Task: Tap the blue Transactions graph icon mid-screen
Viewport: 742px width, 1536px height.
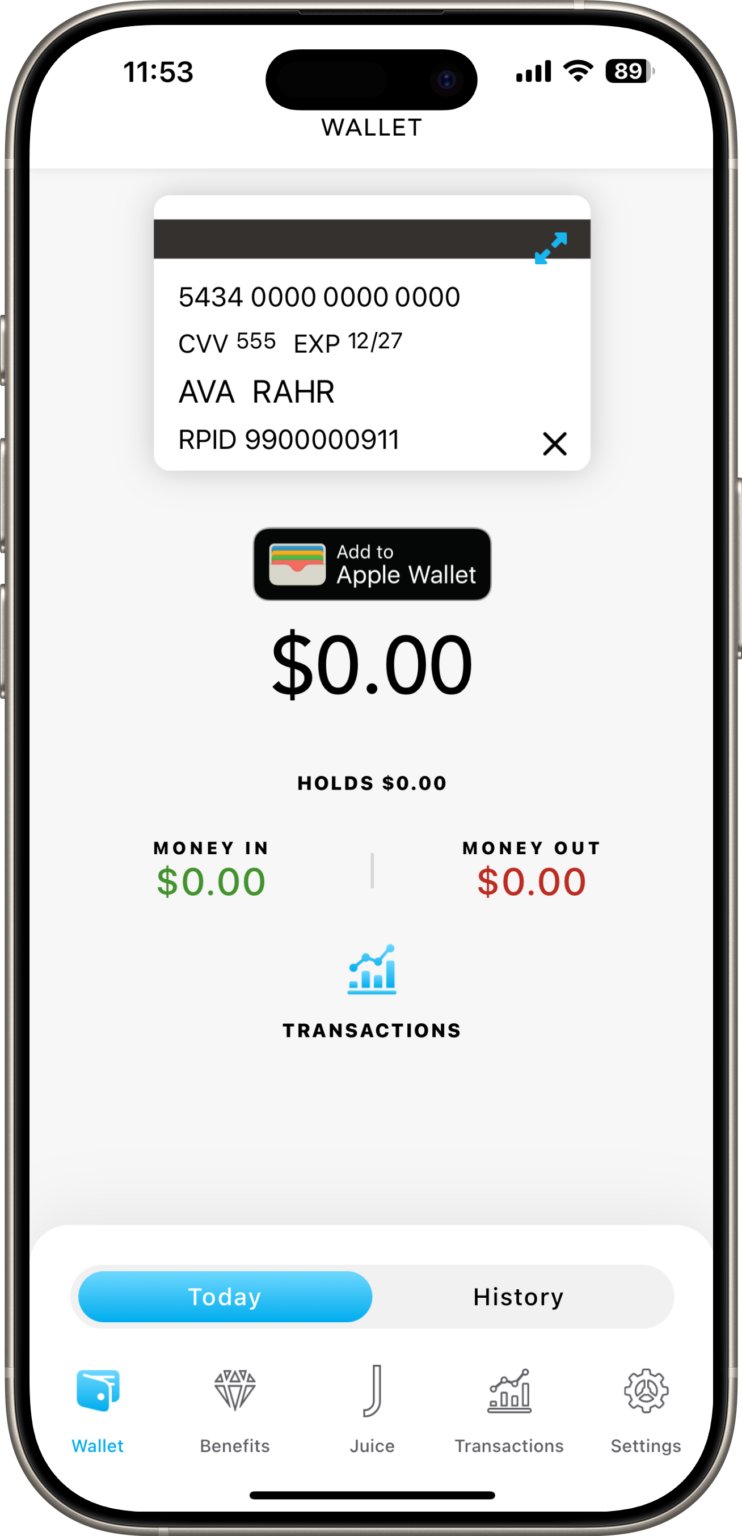Action: tap(372, 968)
